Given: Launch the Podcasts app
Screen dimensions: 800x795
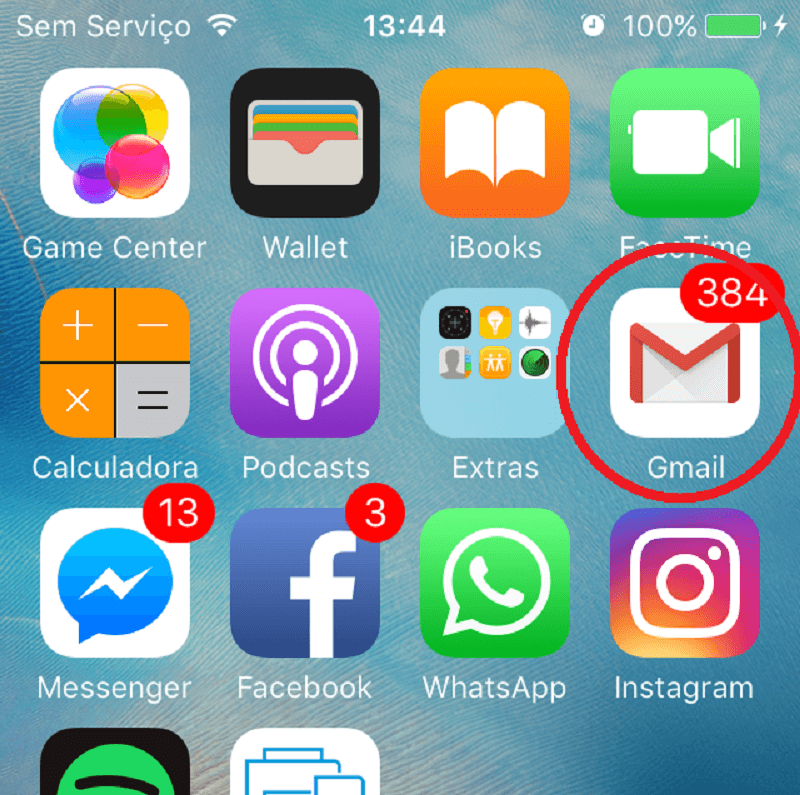Looking at the screenshot, I should pyautogui.click(x=304, y=363).
